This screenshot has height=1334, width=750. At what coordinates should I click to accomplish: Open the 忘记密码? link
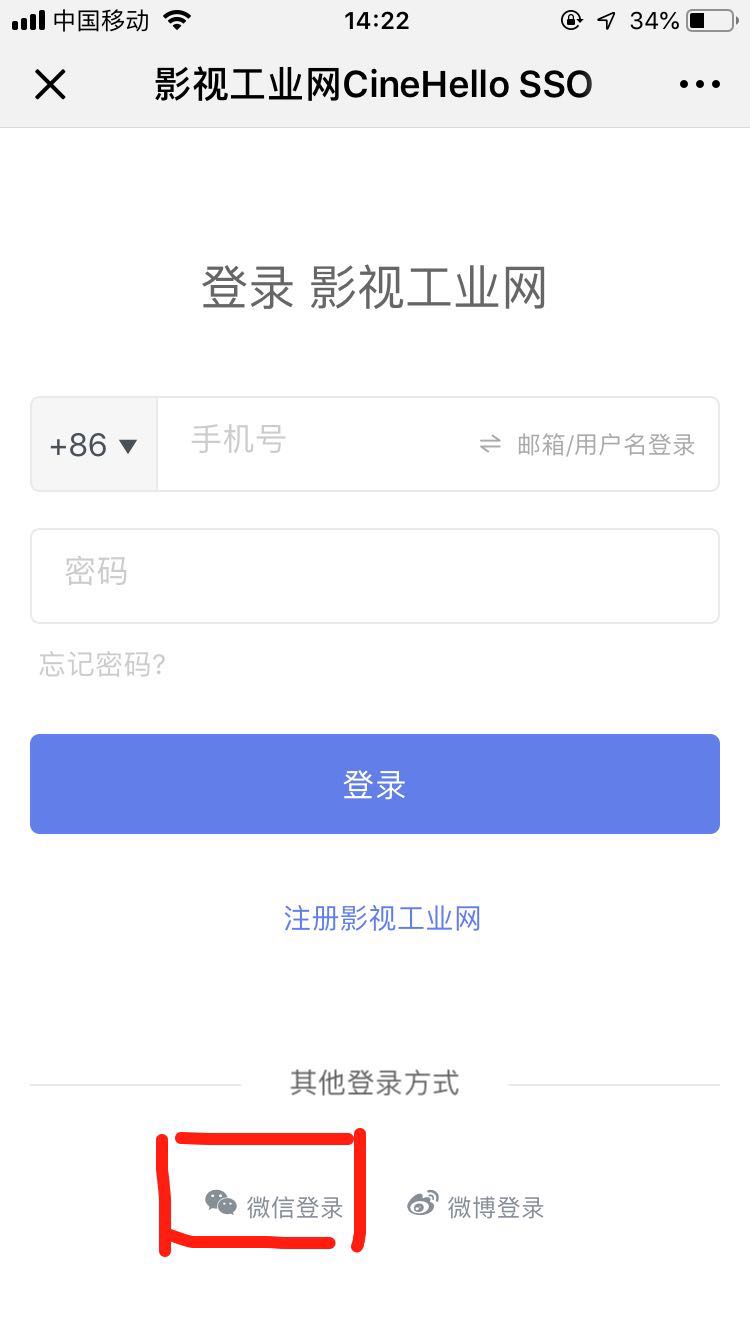102,665
